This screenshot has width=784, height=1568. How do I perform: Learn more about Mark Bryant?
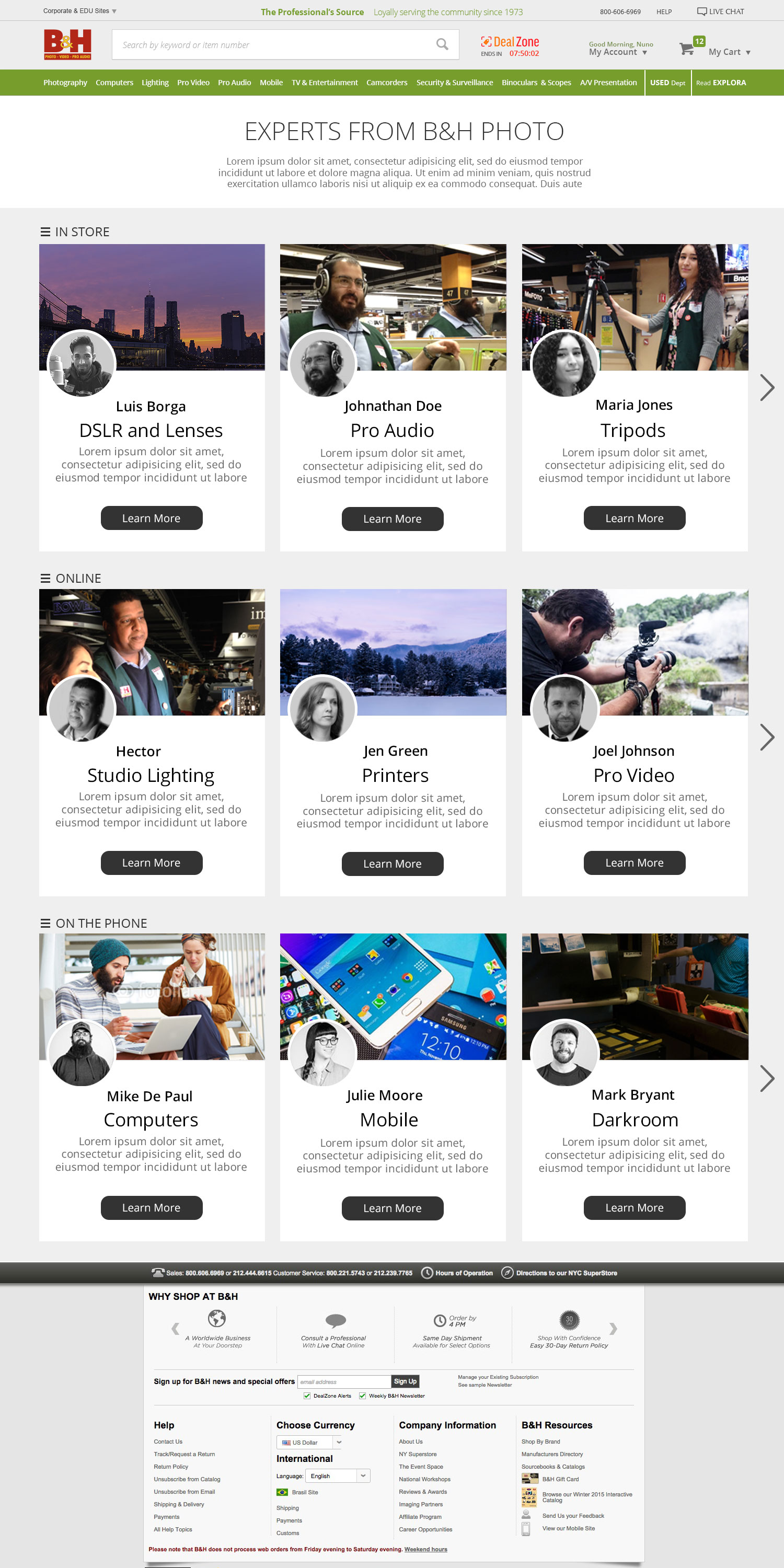635,1208
